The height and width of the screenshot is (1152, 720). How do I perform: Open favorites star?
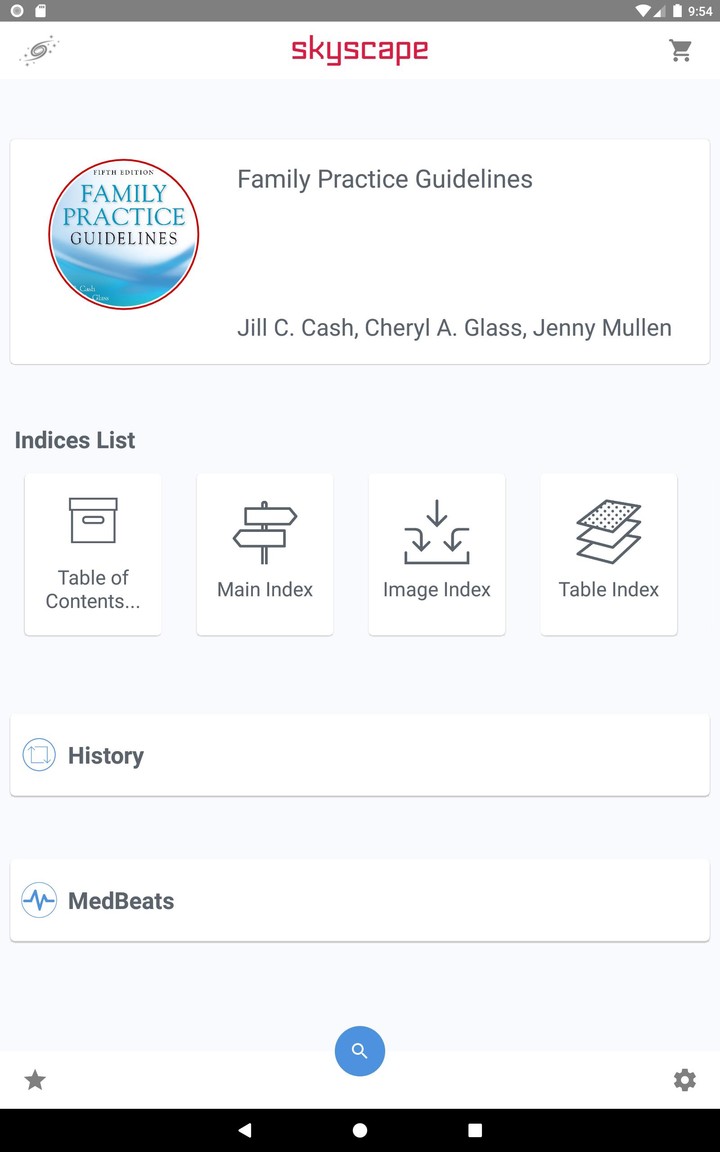pos(35,1080)
